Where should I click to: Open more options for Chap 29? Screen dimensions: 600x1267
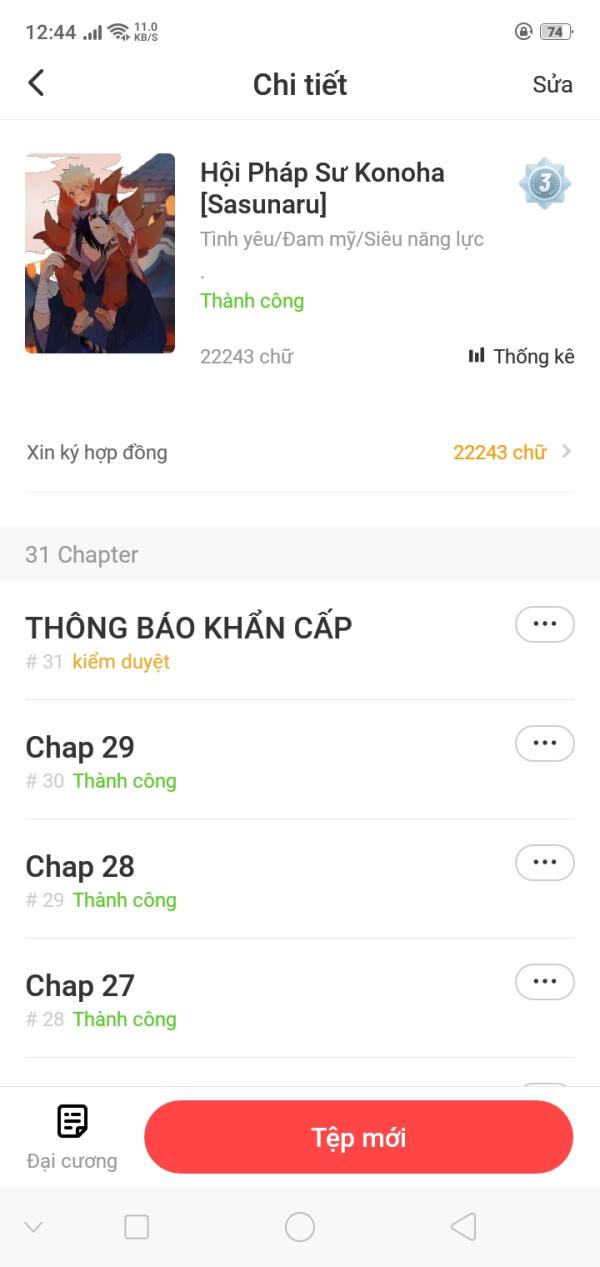[x=544, y=743]
